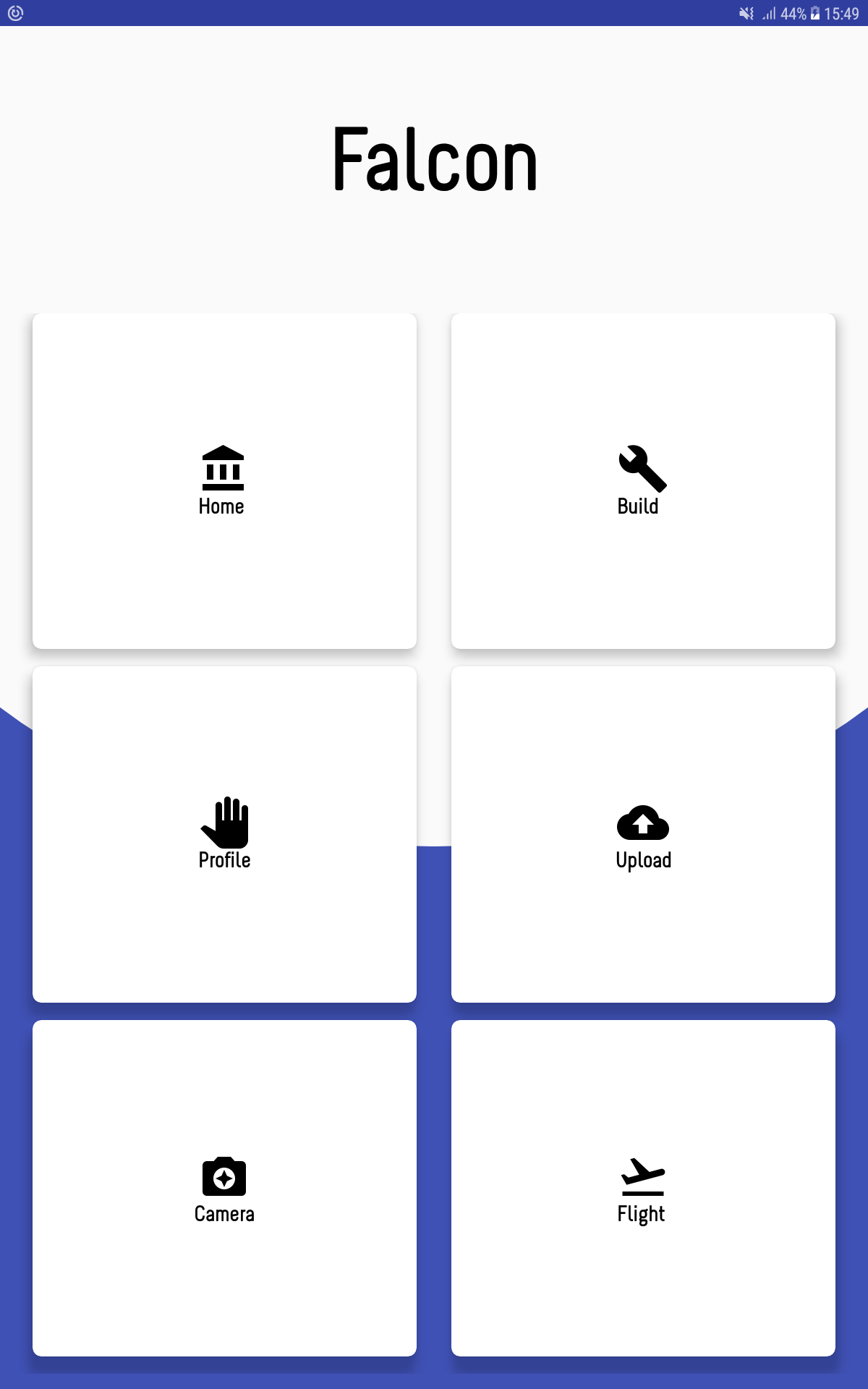Select the Build card

click(643, 481)
